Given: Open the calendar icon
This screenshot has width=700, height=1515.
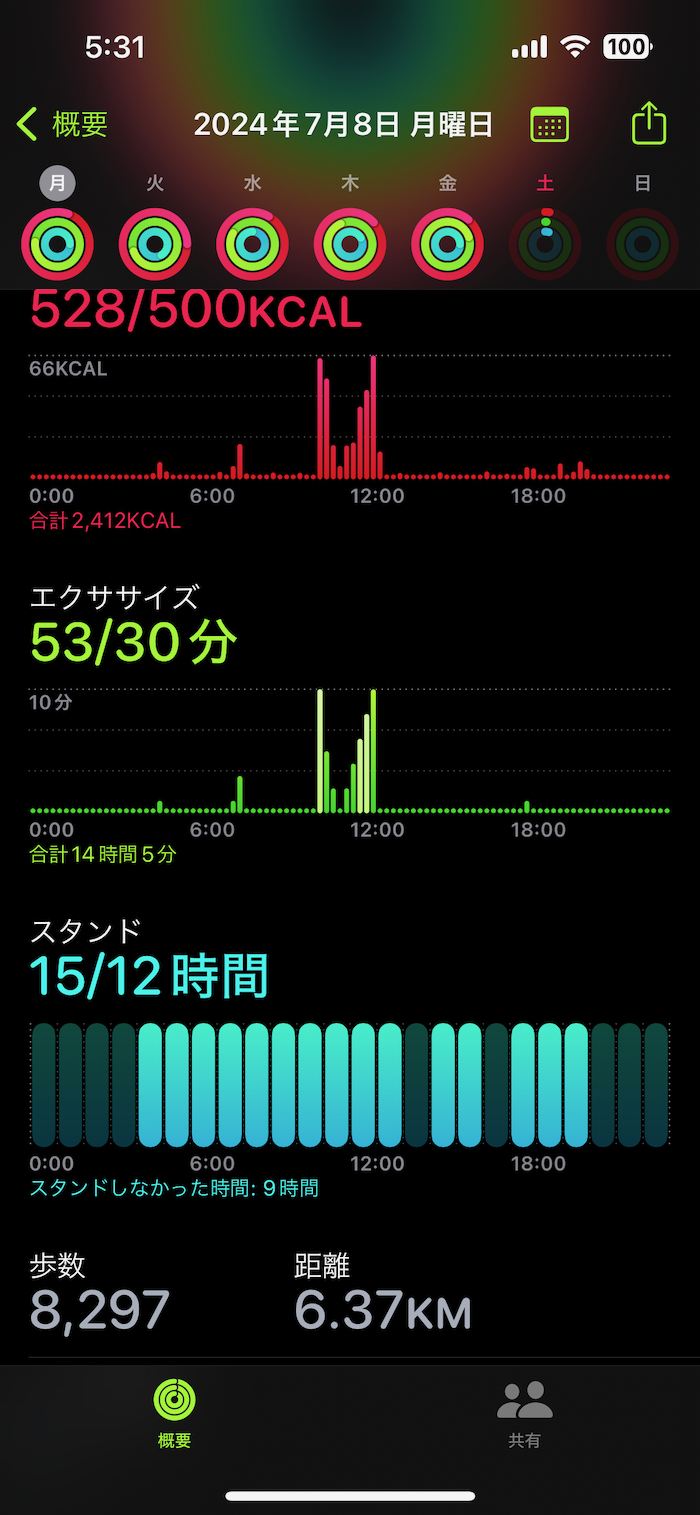Looking at the screenshot, I should (549, 125).
